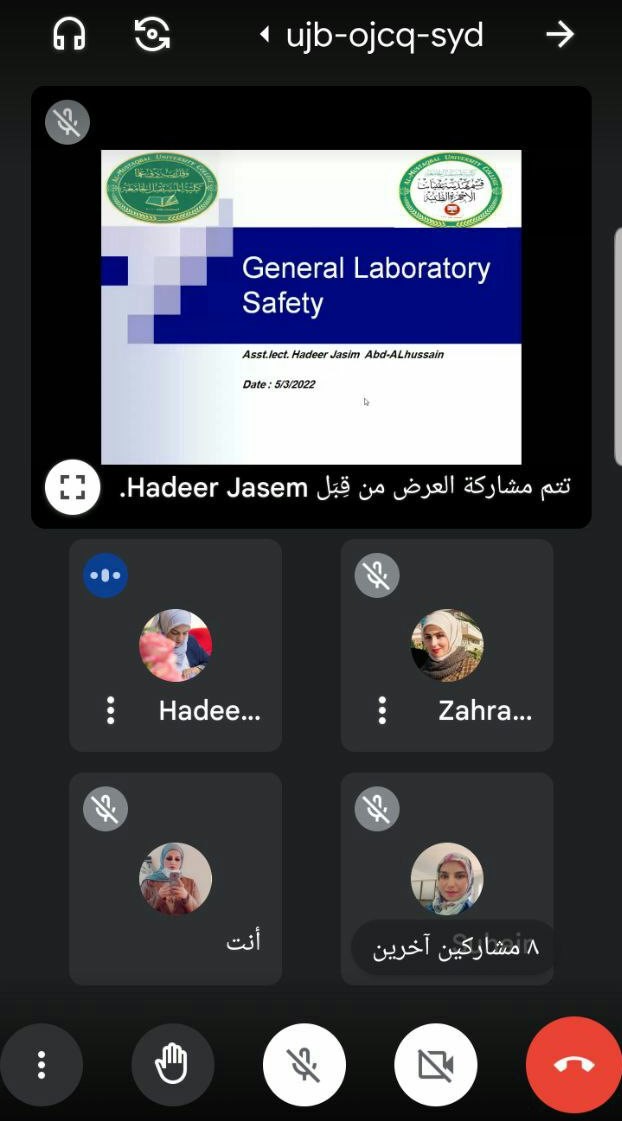The height and width of the screenshot is (1121, 622).
Task: Tap the arrow at the top right
Action: click(x=559, y=36)
